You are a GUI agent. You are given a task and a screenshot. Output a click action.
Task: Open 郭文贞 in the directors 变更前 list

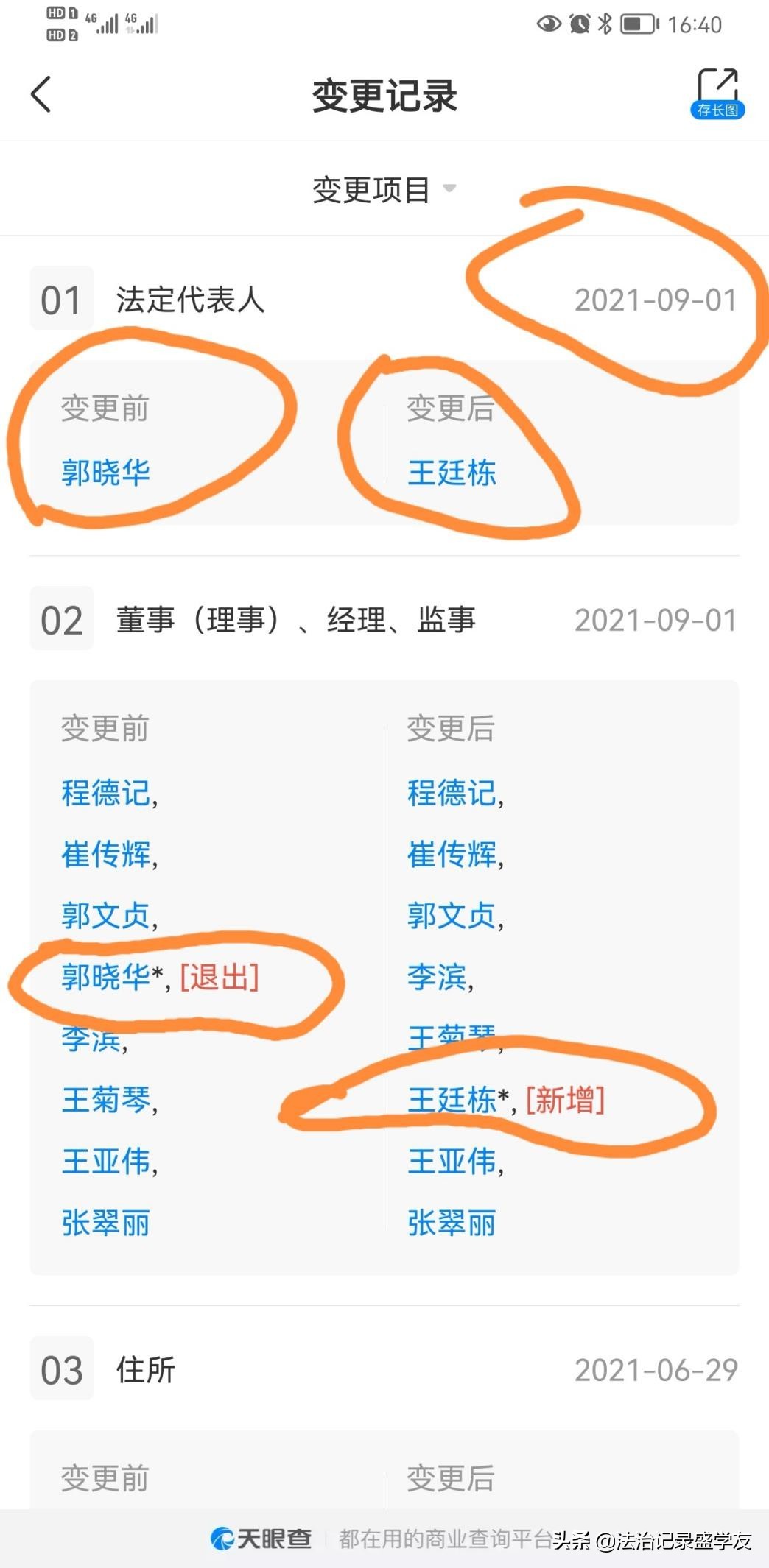[105, 917]
